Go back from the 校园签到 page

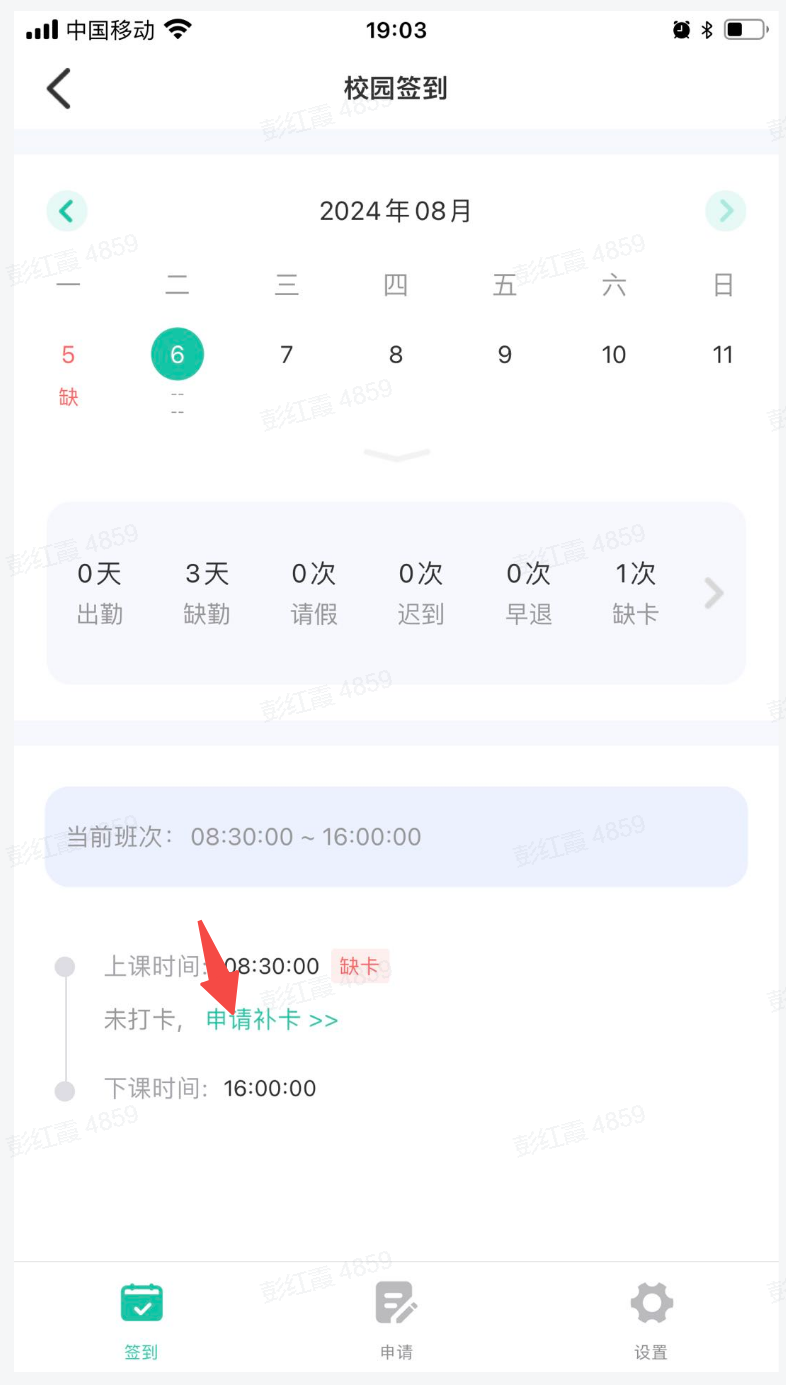(59, 88)
